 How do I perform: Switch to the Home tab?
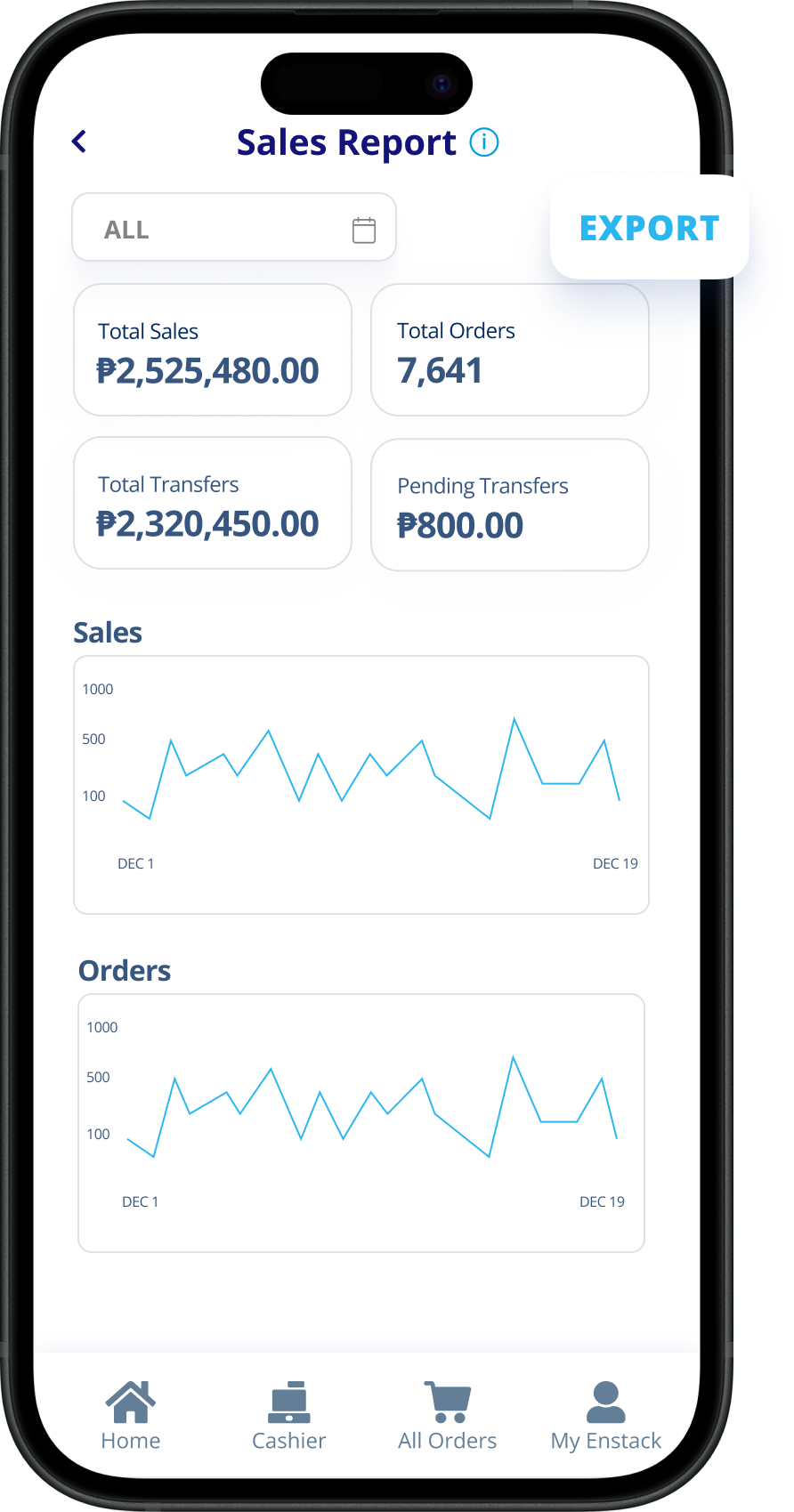[131, 1415]
